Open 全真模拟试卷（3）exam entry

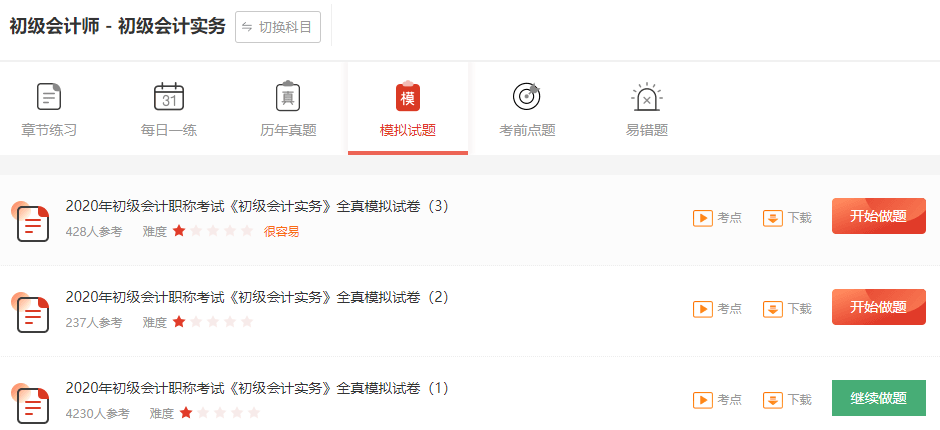tap(257, 207)
